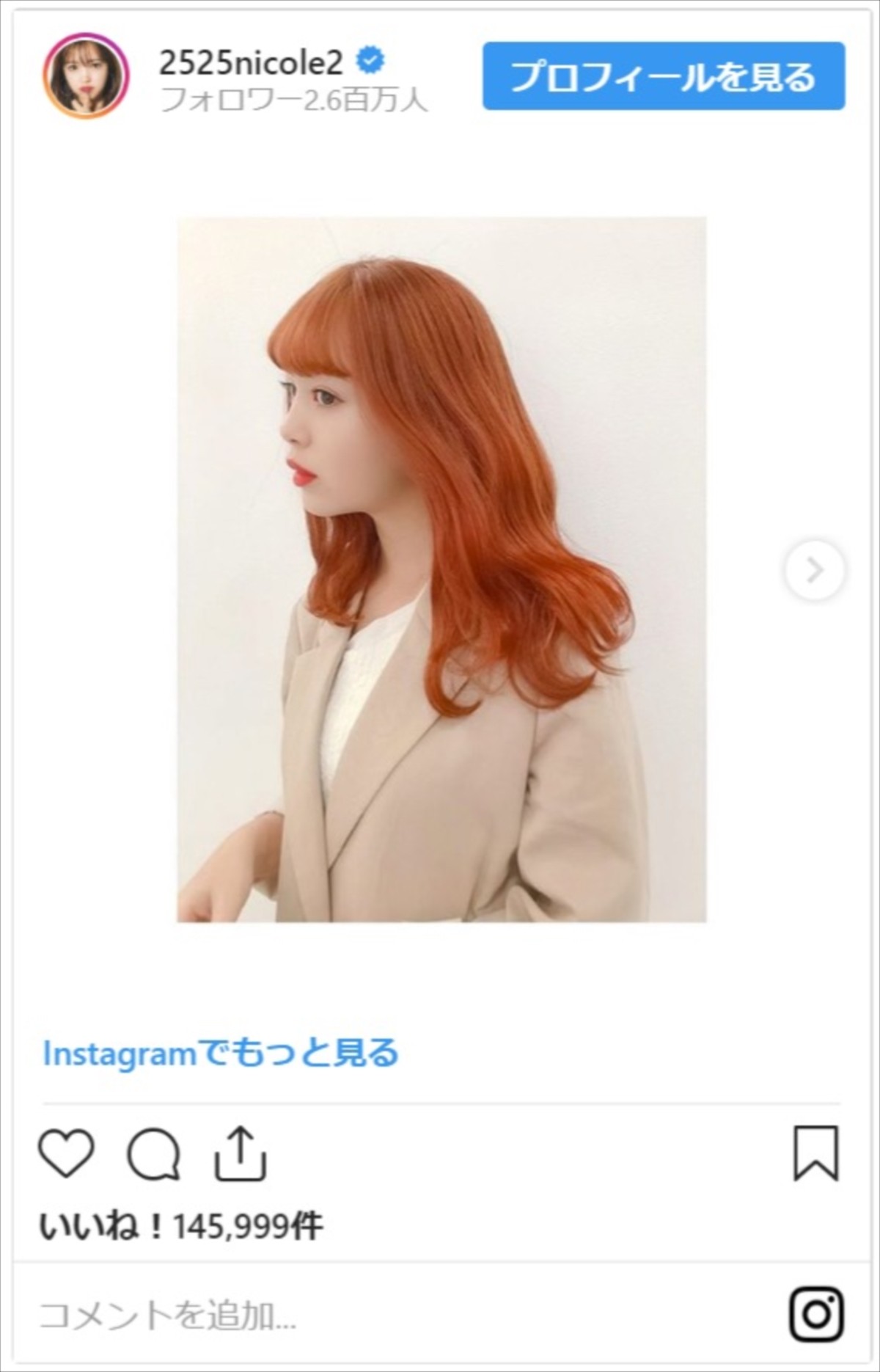Open the Instagram logo icon
The height and width of the screenshot is (1372, 880).
point(816,1314)
